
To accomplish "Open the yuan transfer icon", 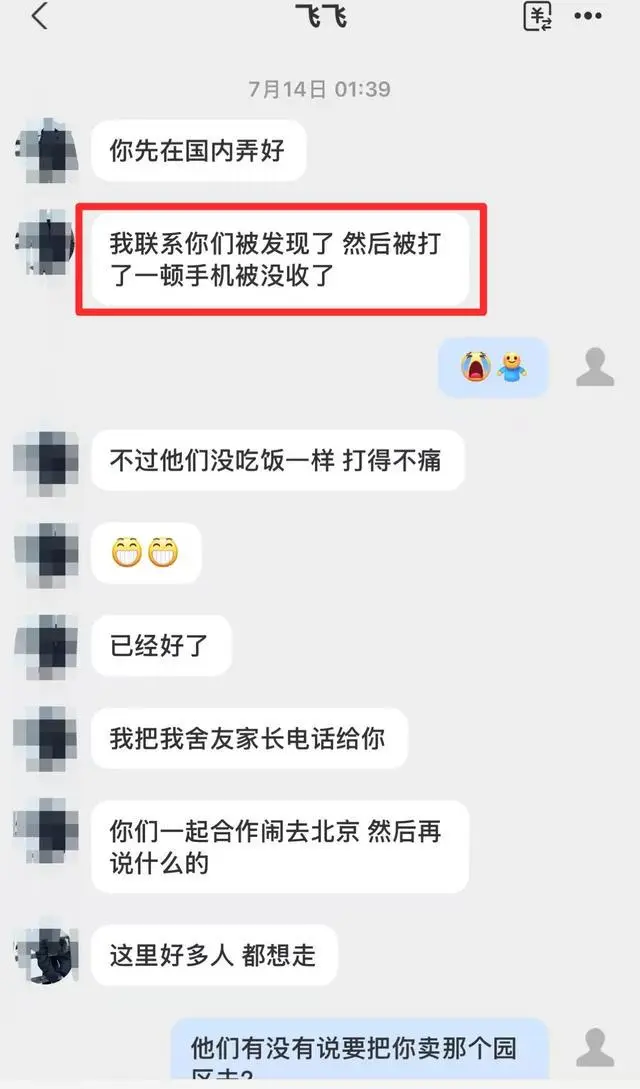I will coord(538,16).
